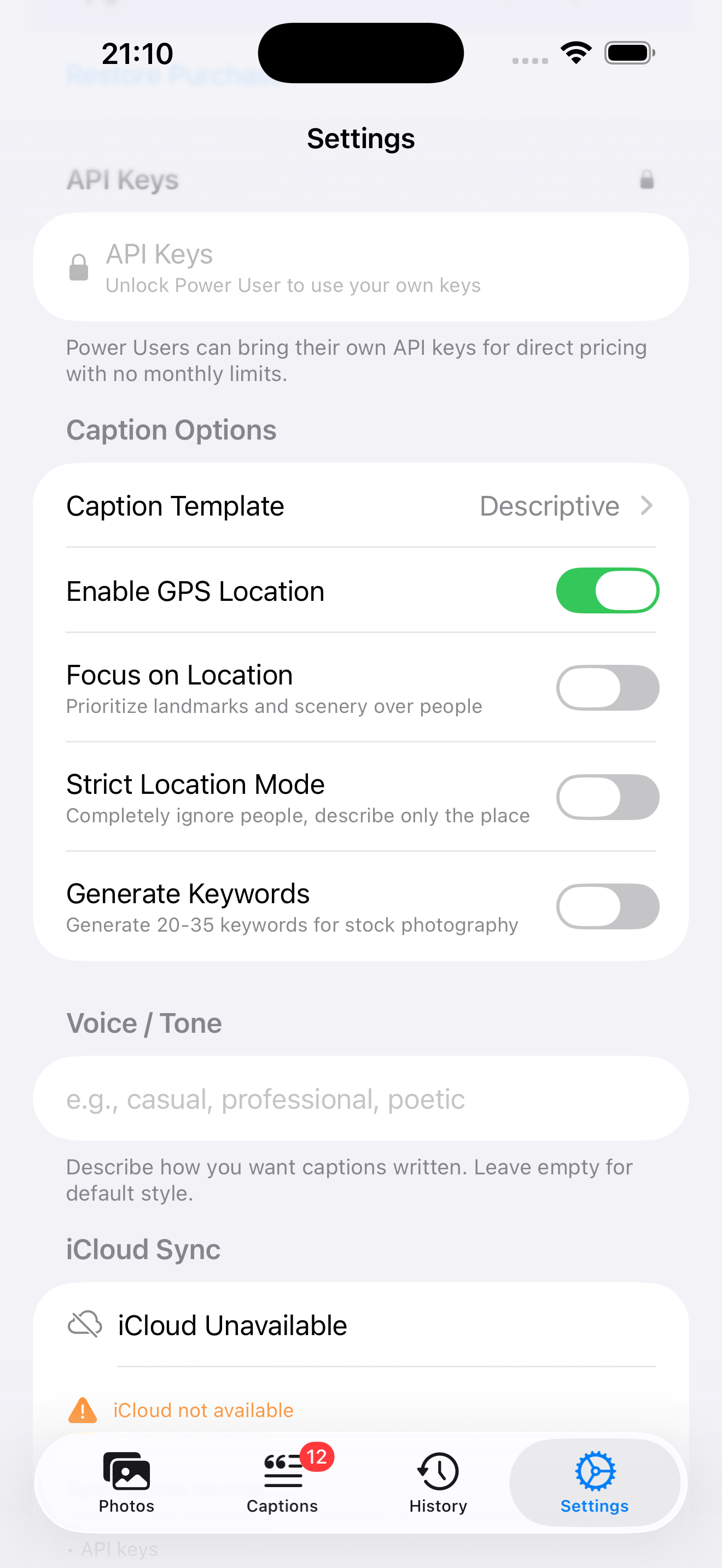Open the iCloud Unavailable row
Screen dimensions: 722x1568
[x=360, y=1325]
